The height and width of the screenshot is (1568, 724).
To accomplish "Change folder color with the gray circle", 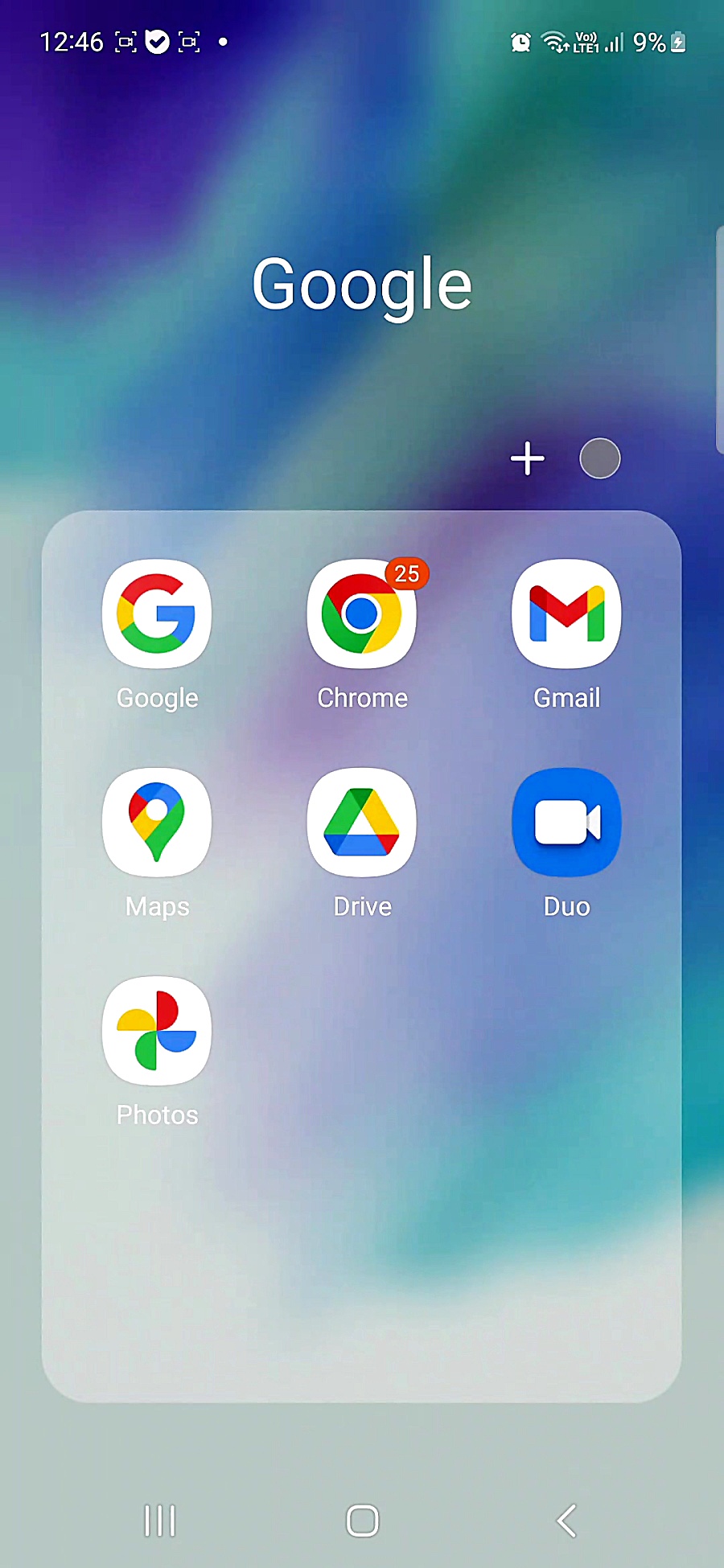I will tap(600, 458).
